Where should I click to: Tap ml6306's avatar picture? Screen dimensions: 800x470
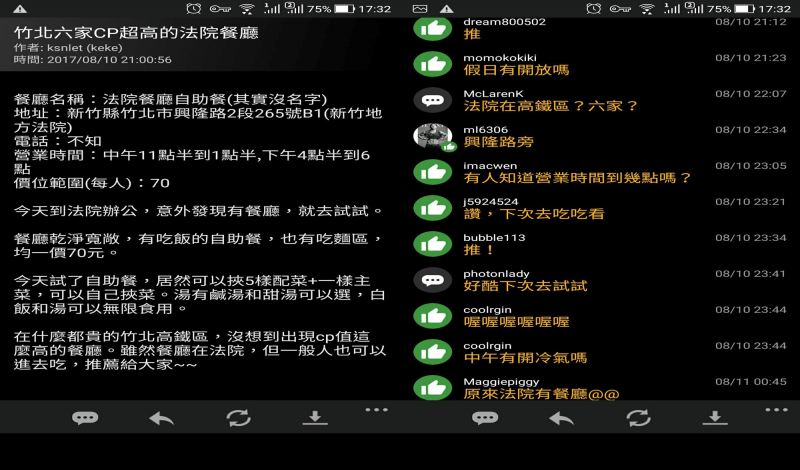coord(433,136)
